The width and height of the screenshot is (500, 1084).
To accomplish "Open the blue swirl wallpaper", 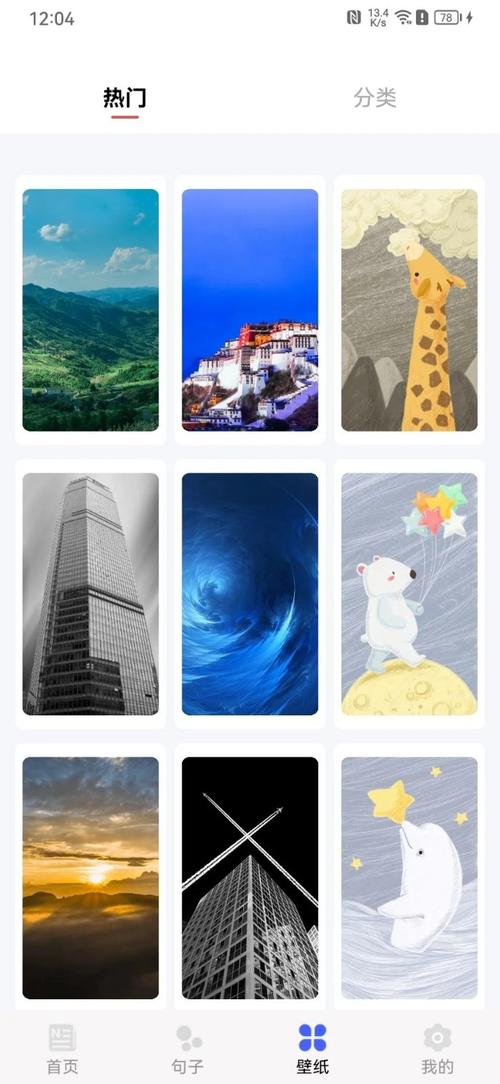I will [x=250, y=594].
